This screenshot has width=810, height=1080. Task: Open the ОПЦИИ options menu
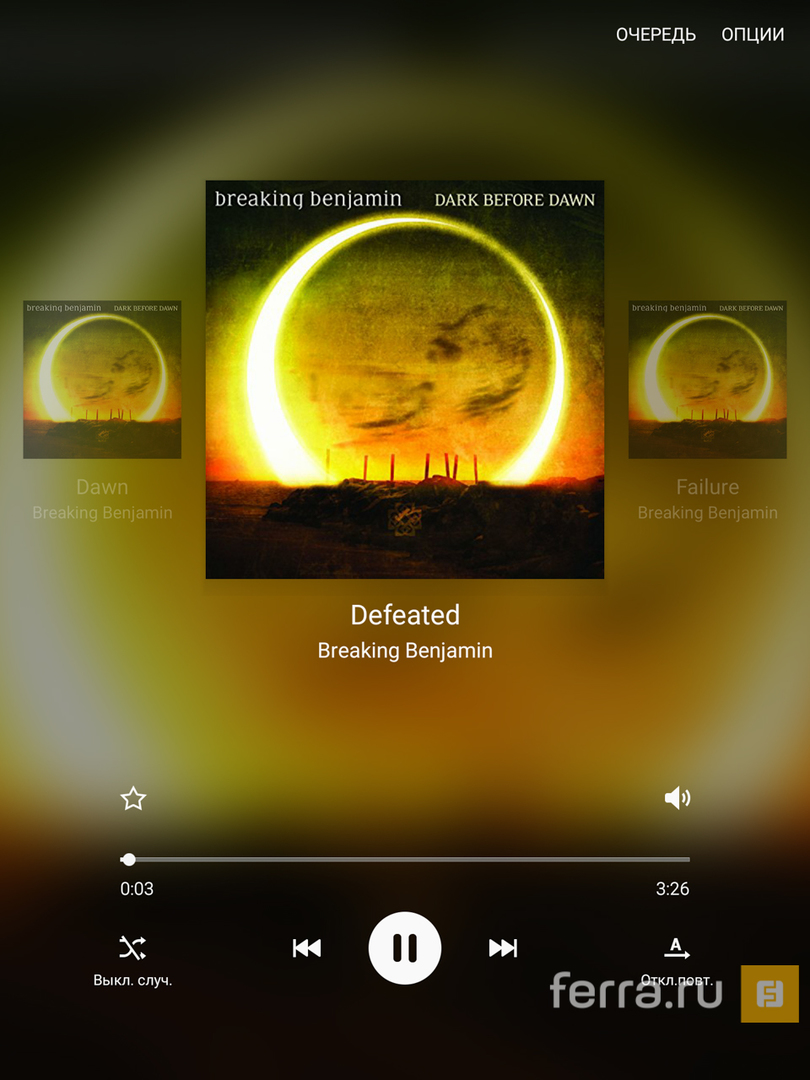point(752,35)
